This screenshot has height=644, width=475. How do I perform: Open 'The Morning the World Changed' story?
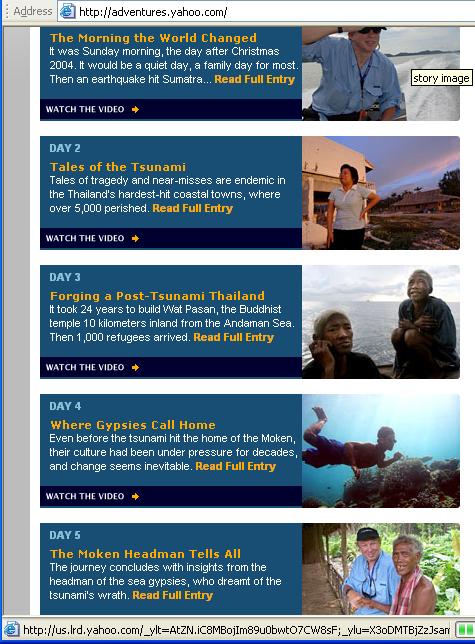(x=153, y=38)
